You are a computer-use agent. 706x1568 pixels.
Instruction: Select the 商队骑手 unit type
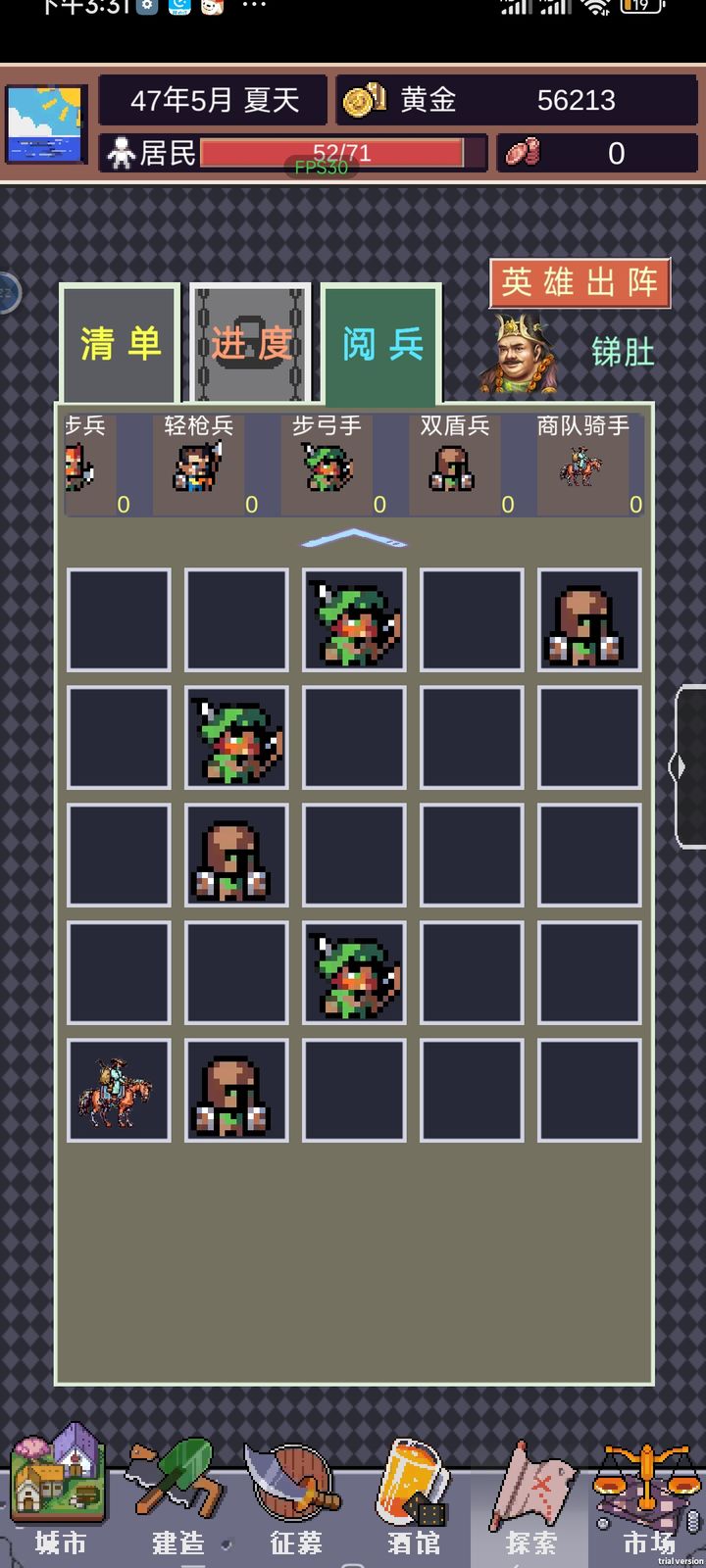point(583,463)
